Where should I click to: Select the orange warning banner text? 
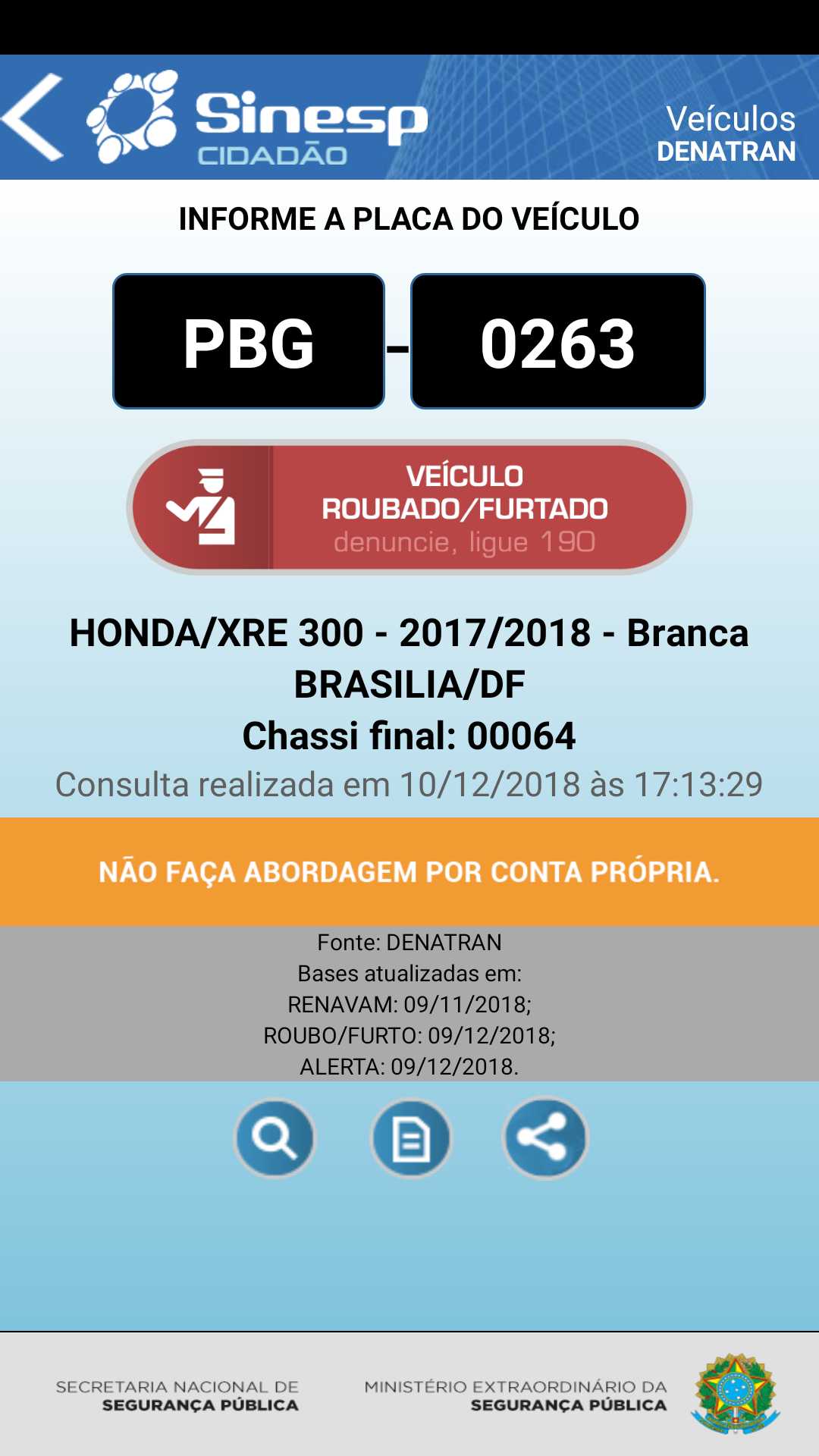[x=409, y=874]
